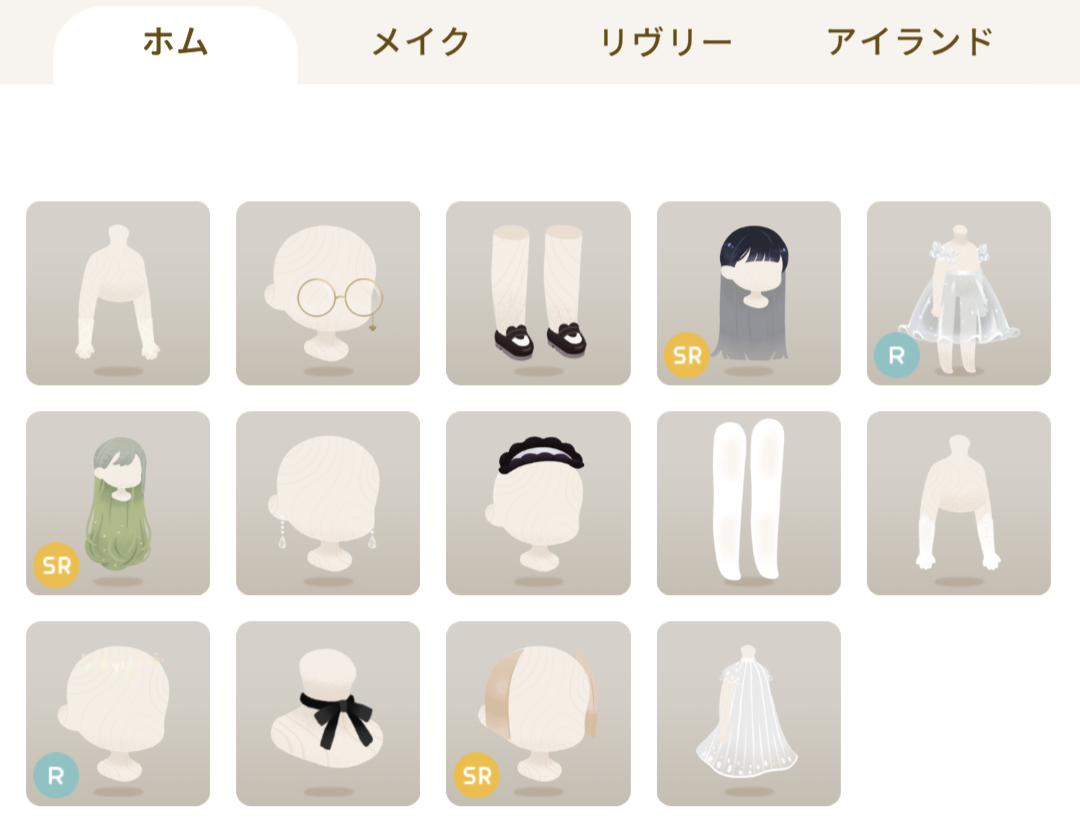Choose the black shoes with socks item

pyautogui.click(x=538, y=293)
